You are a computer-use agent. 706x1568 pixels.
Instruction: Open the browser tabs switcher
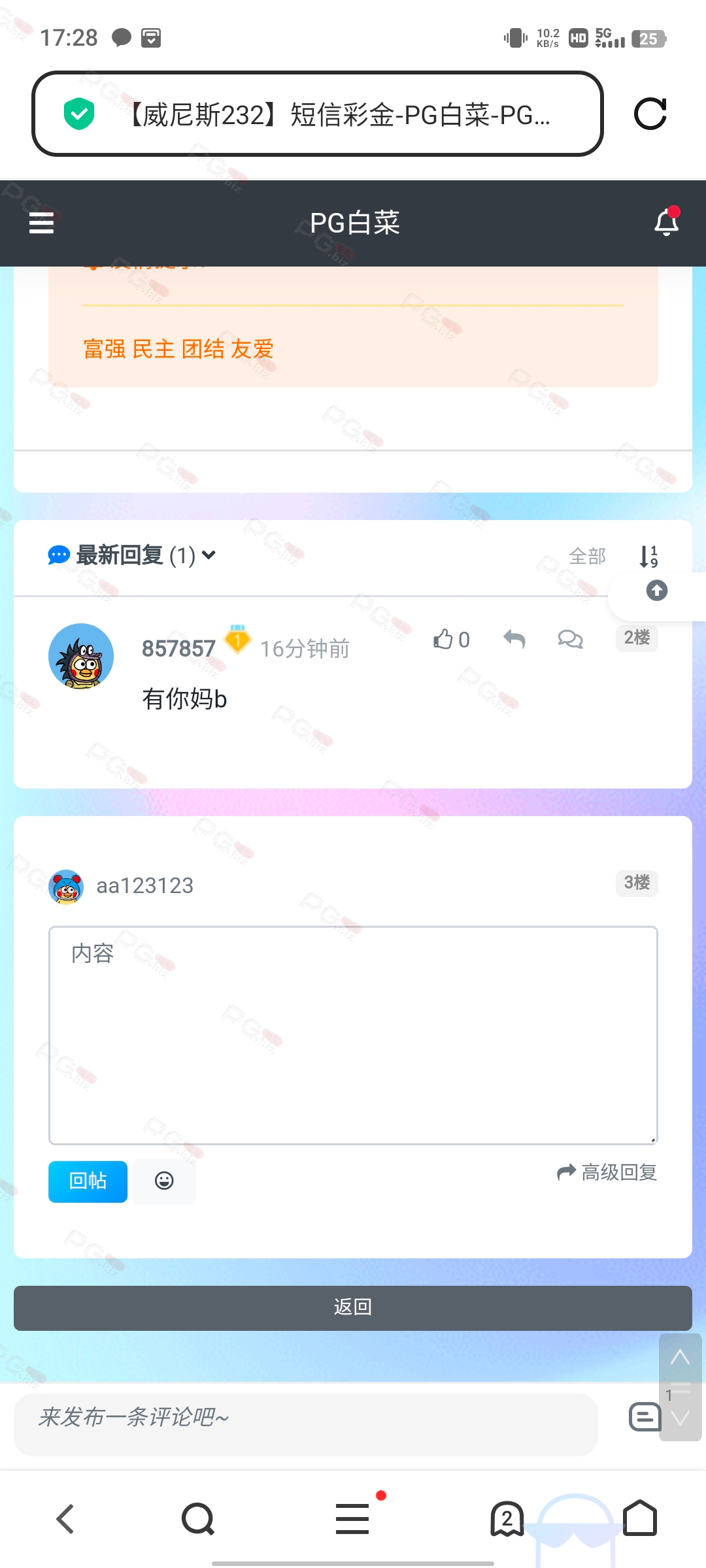pyautogui.click(x=507, y=1518)
